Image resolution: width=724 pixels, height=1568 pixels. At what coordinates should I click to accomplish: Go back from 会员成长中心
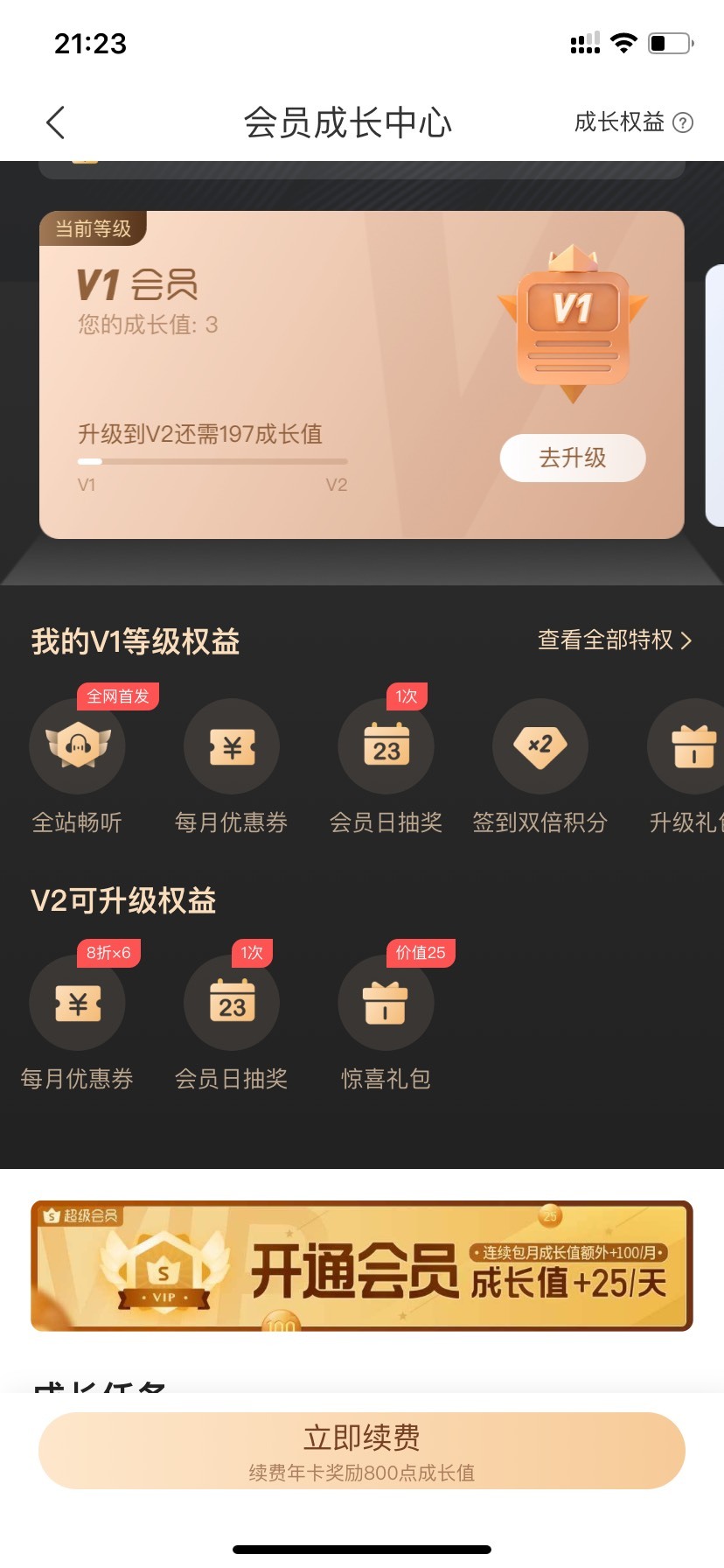click(56, 122)
